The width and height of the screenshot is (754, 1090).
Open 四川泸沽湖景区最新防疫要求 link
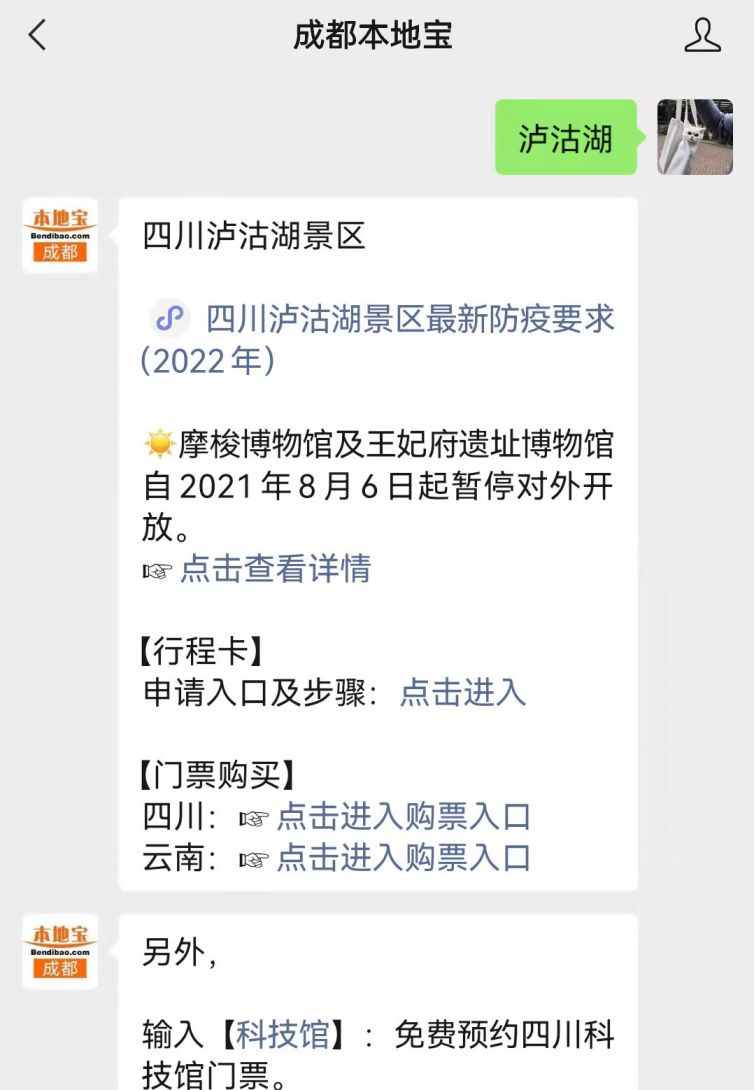409,320
